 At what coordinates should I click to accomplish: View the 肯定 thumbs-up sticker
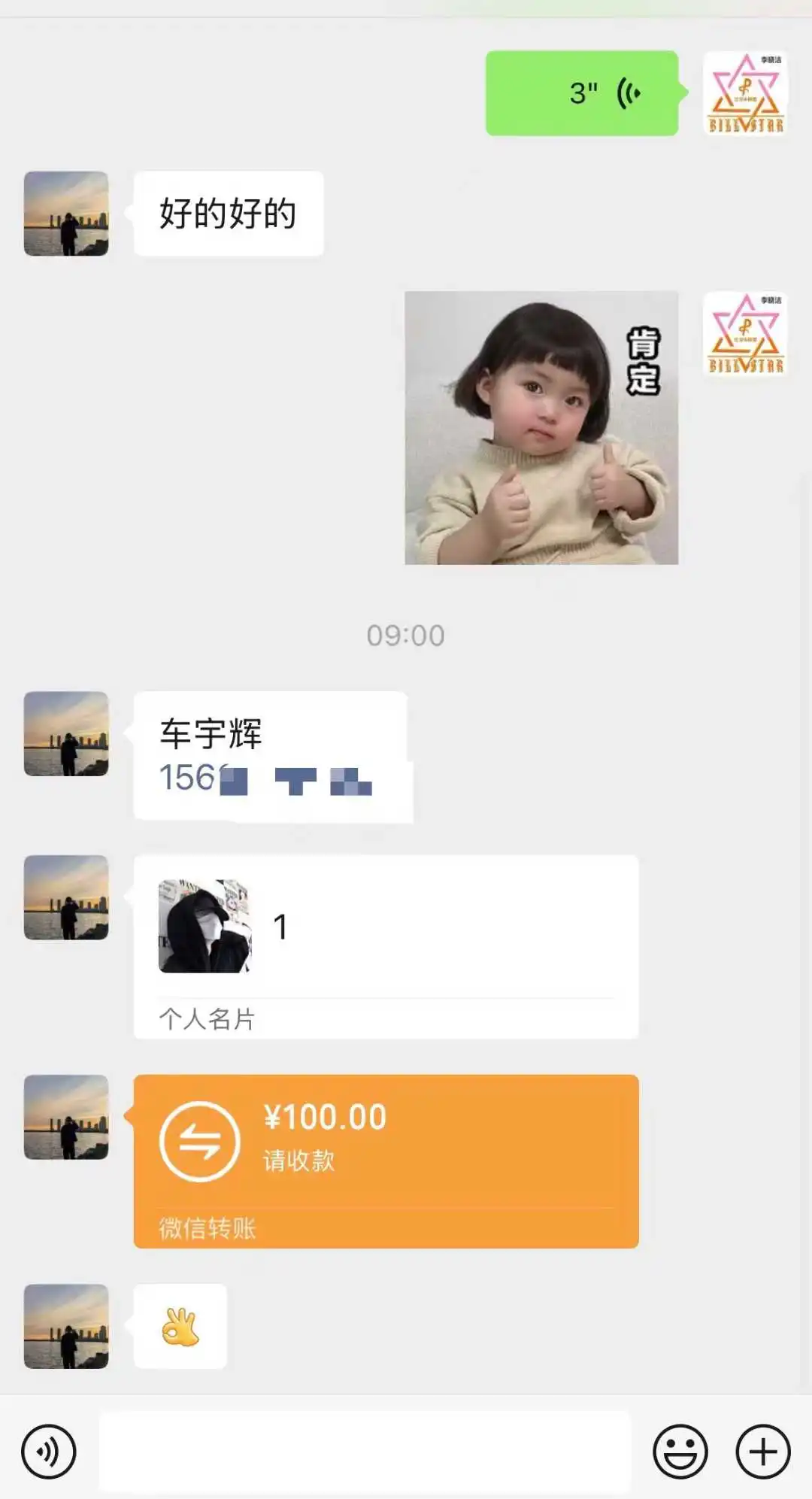coord(541,427)
